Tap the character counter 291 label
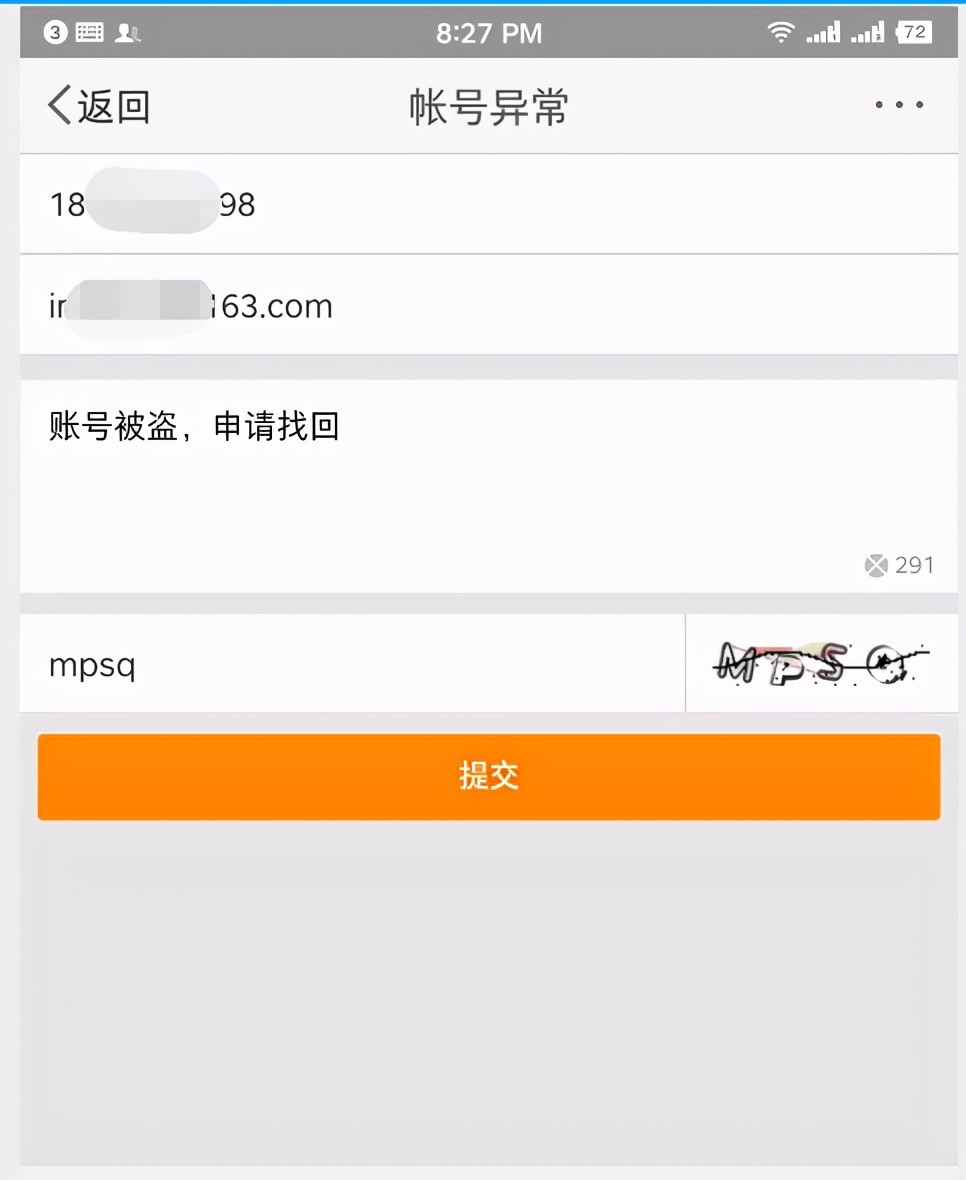 [x=915, y=565]
